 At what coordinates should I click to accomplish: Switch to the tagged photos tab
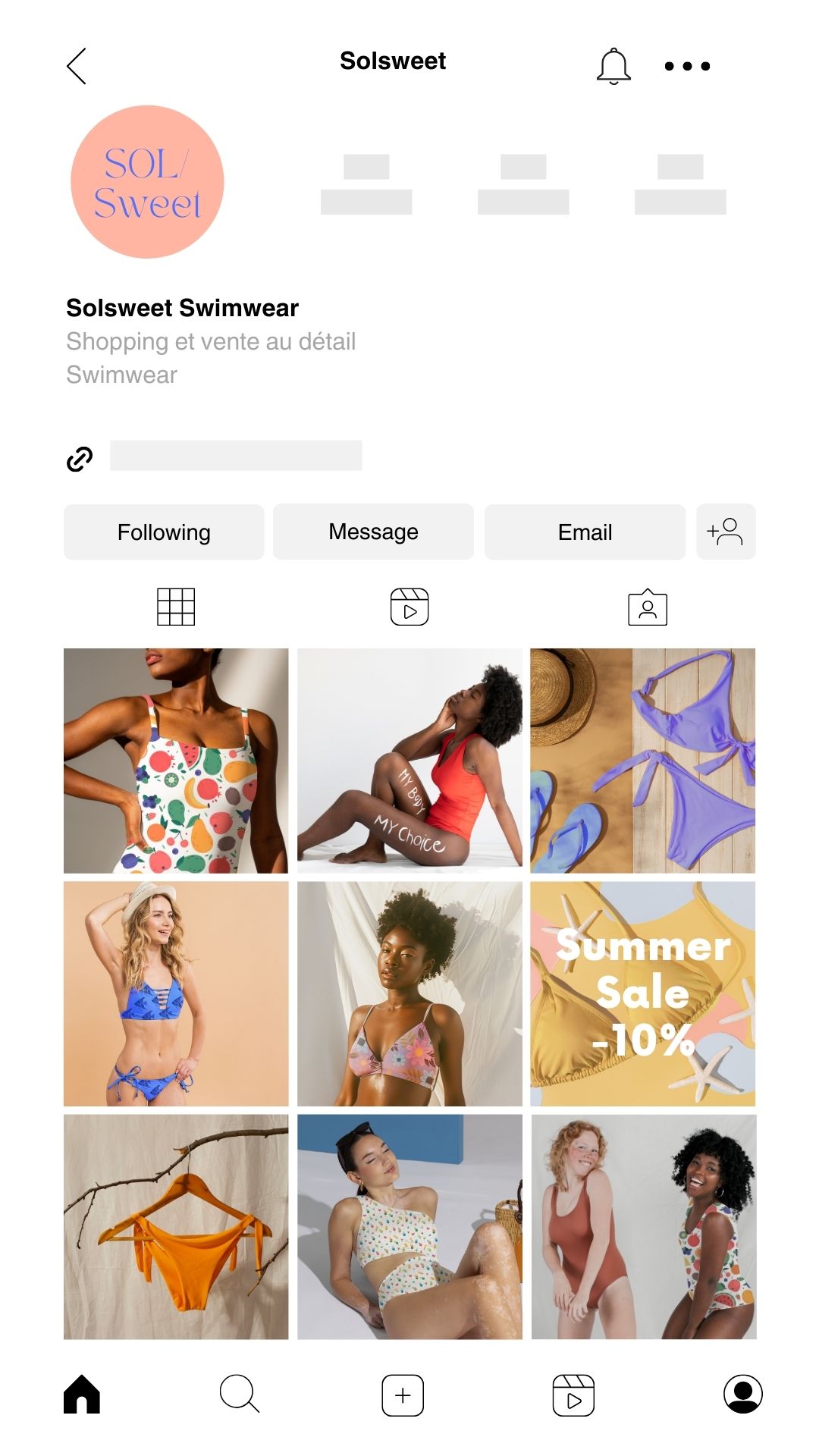click(x=648, y=607)
